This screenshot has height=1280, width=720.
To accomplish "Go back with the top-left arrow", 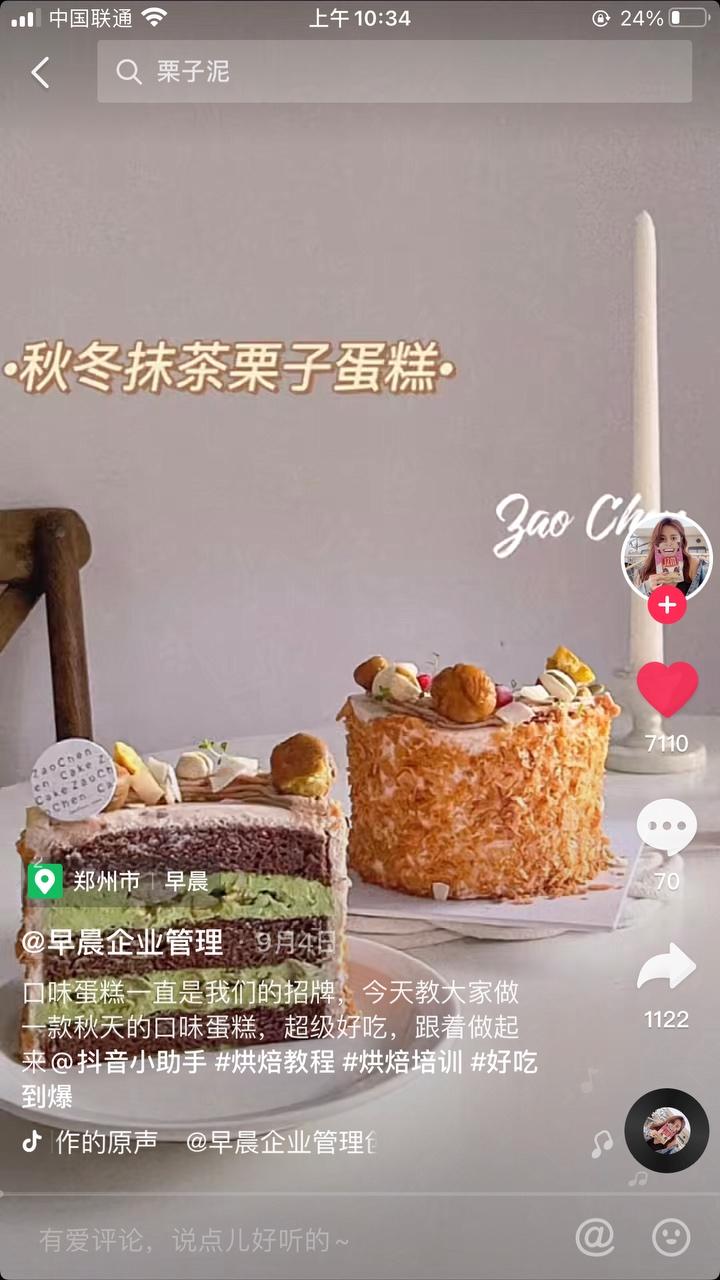I will pyautogui.click(x=40, y=72).
